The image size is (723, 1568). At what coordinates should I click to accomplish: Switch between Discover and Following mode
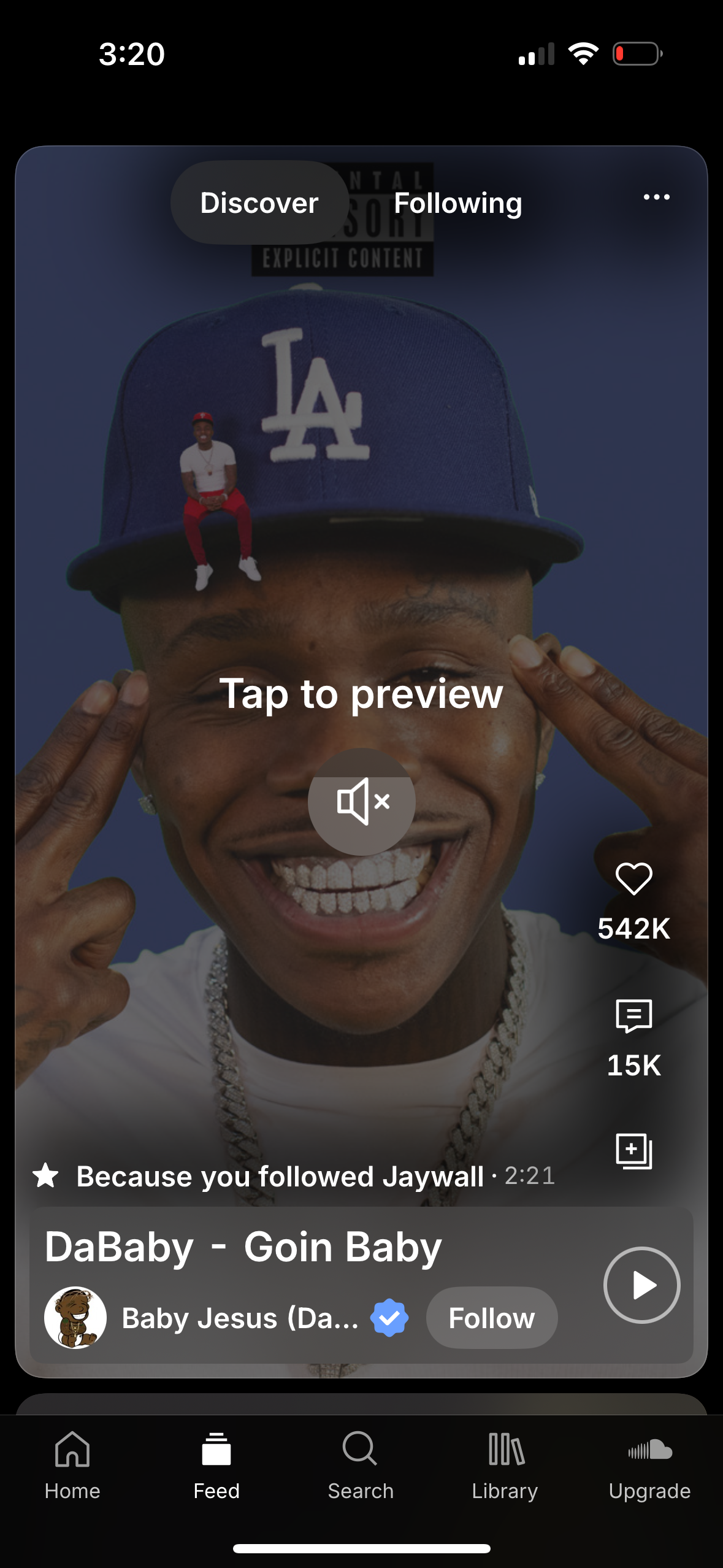(x=359, y=202)
